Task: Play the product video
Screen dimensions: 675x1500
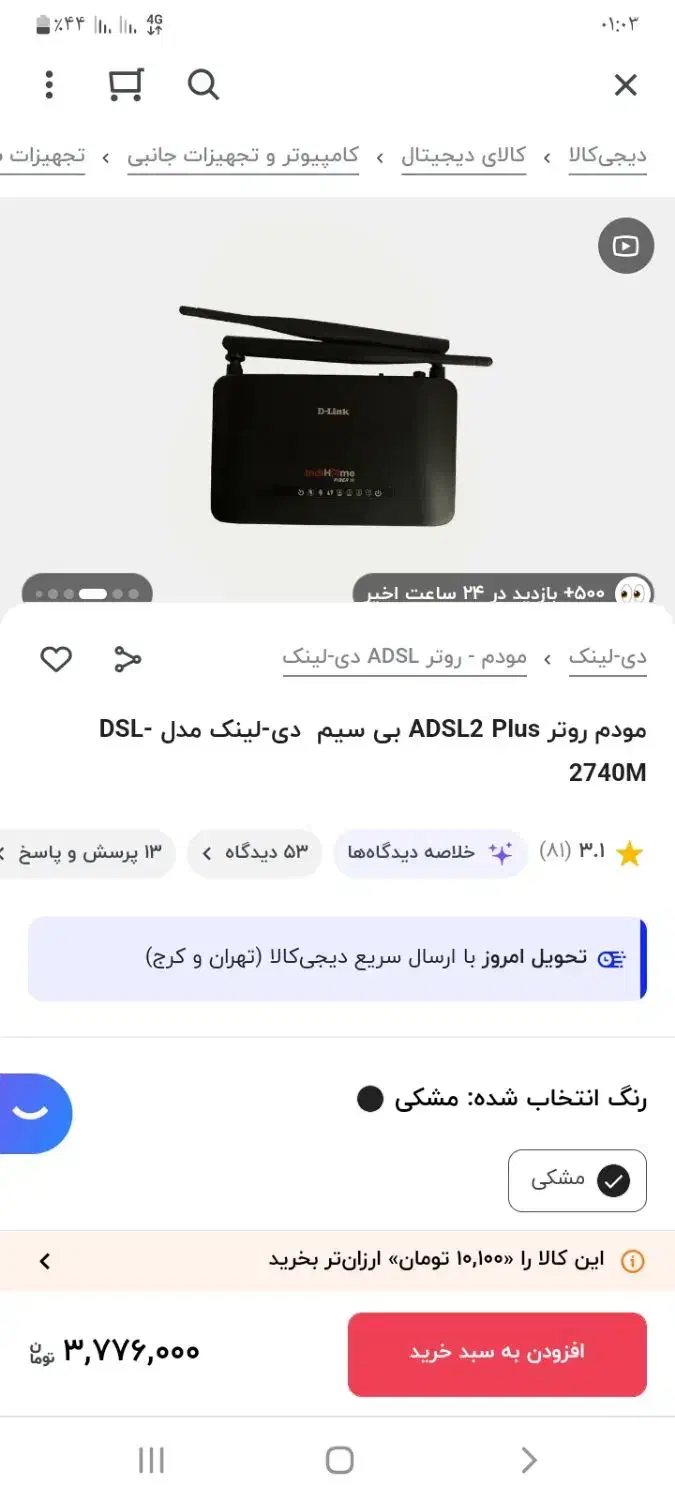Action: (x=626, y=246)
